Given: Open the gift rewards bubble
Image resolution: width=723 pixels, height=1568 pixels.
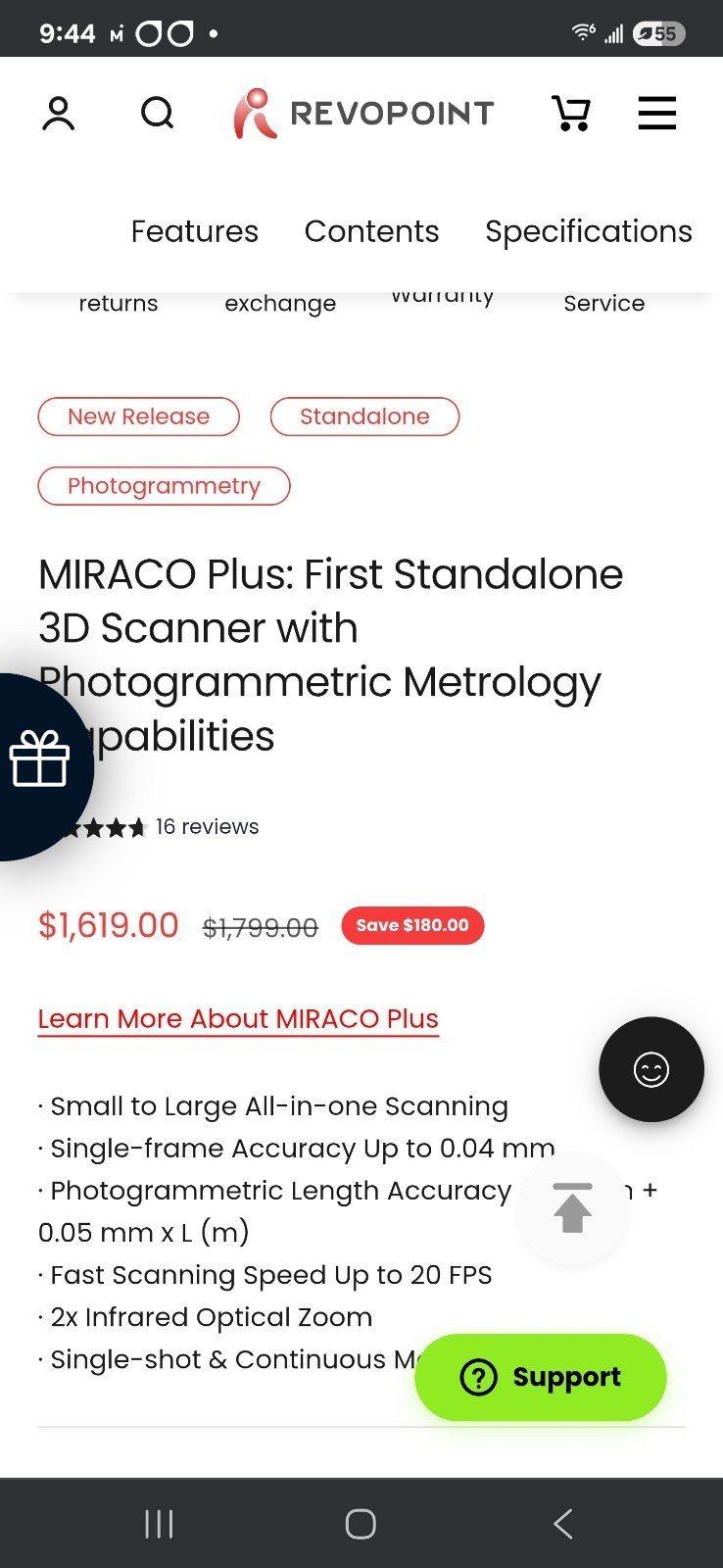Looking at the screenshot, I should pos(39,761).
